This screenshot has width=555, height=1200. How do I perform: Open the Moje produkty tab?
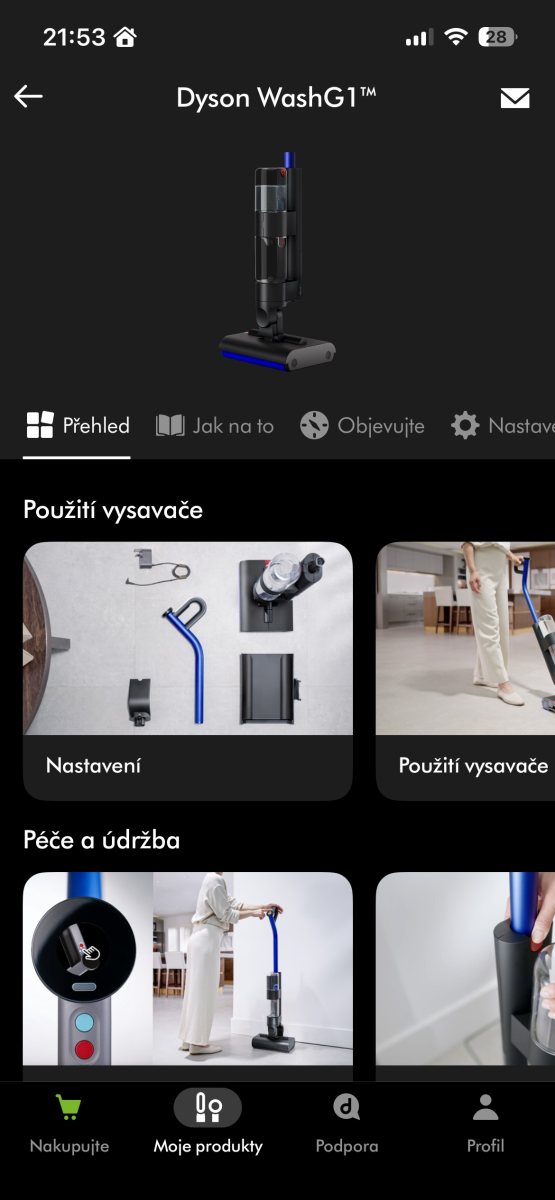coord(208,1124)
